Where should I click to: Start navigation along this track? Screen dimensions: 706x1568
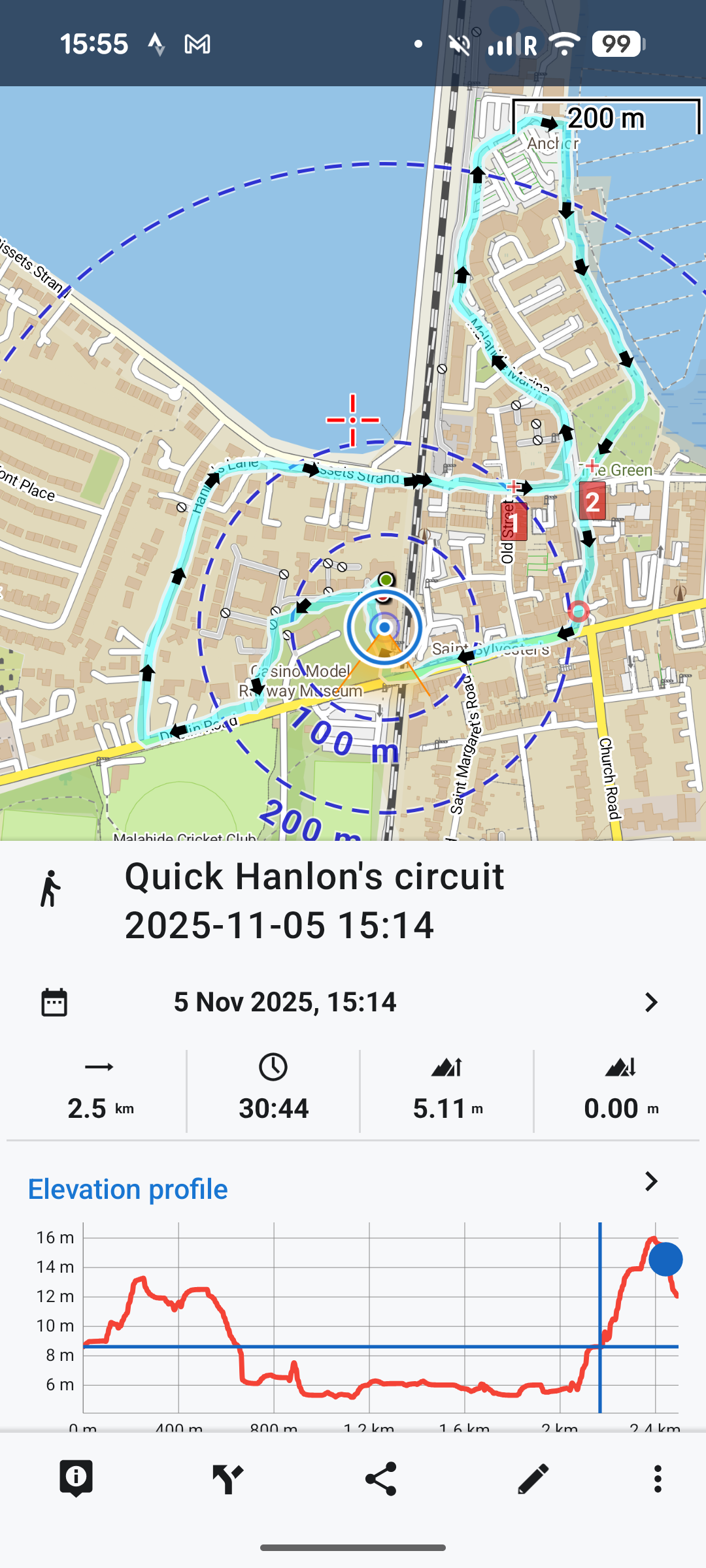point(227,1478)
